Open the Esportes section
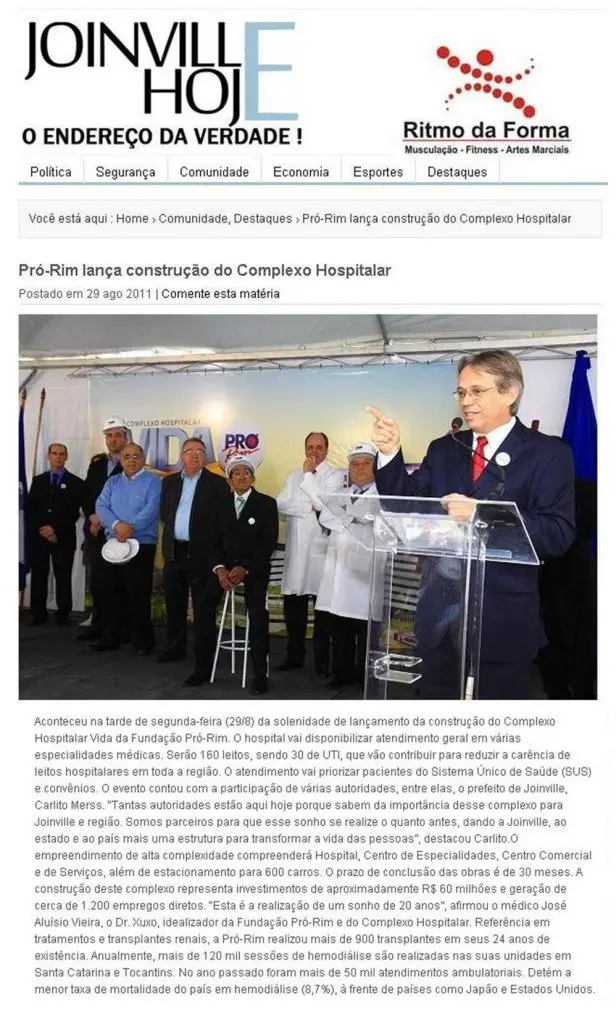 [378, 172]
